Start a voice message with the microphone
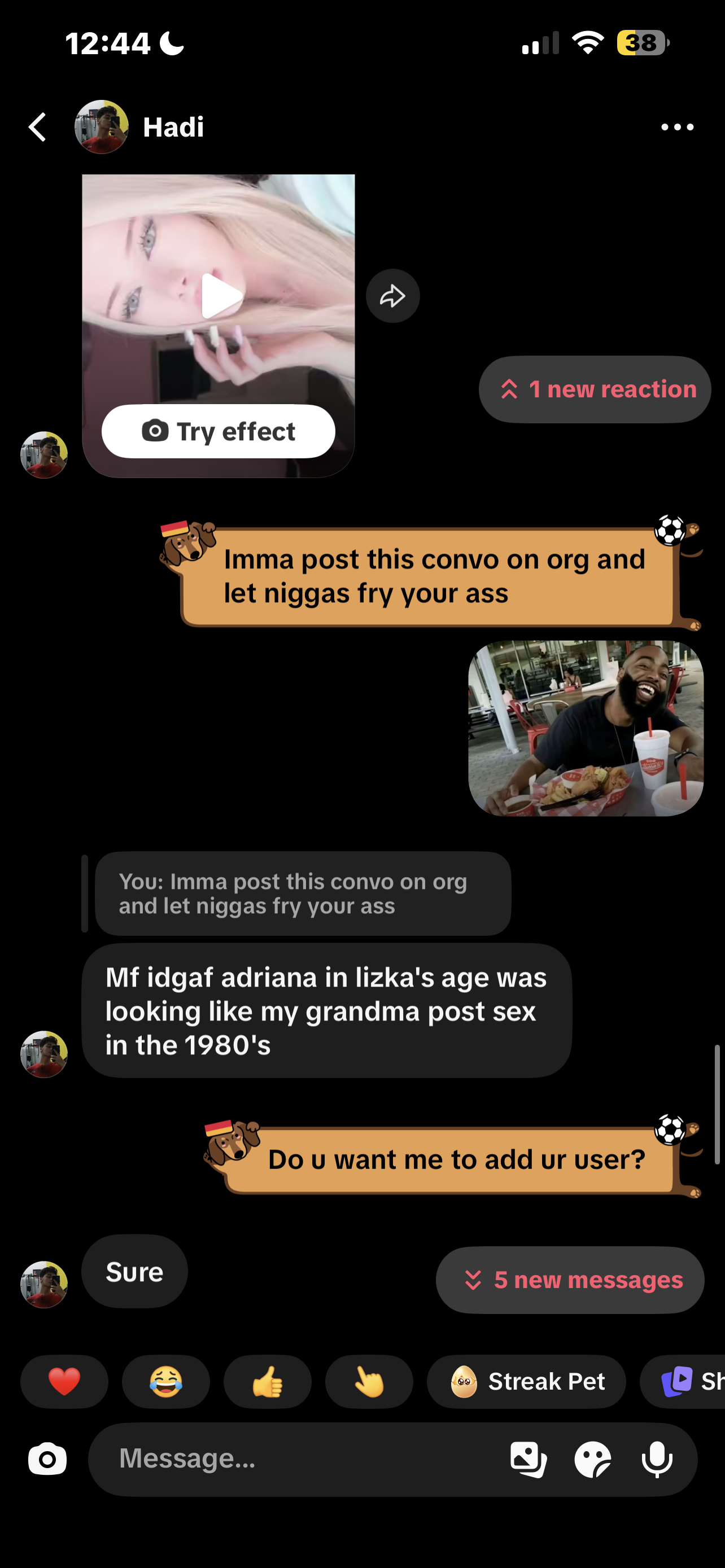 (657, 1459)
